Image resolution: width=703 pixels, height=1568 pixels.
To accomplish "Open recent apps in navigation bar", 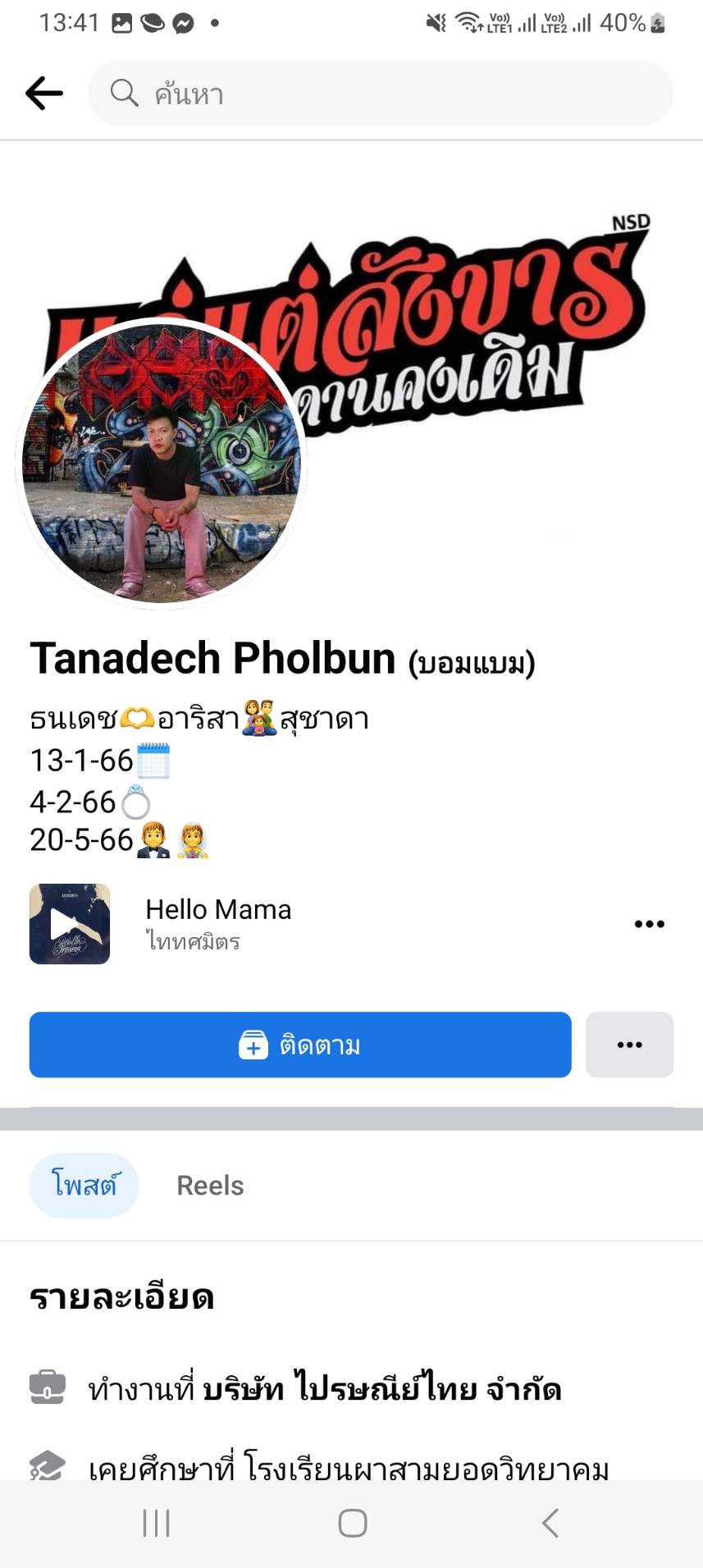I will pyautogui.click(x=156, y=1523).
